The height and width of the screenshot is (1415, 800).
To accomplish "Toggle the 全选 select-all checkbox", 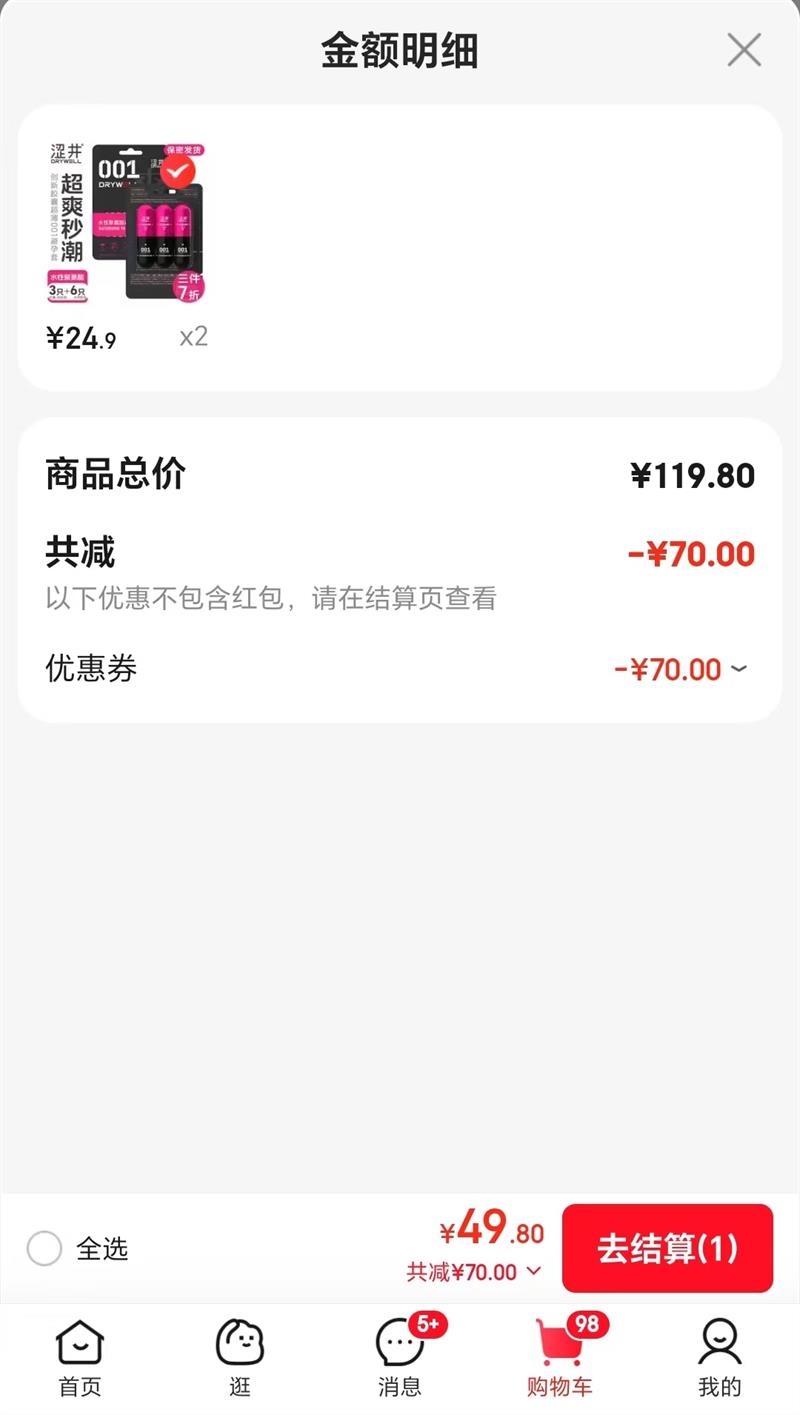I will [x=45, y=1248].
